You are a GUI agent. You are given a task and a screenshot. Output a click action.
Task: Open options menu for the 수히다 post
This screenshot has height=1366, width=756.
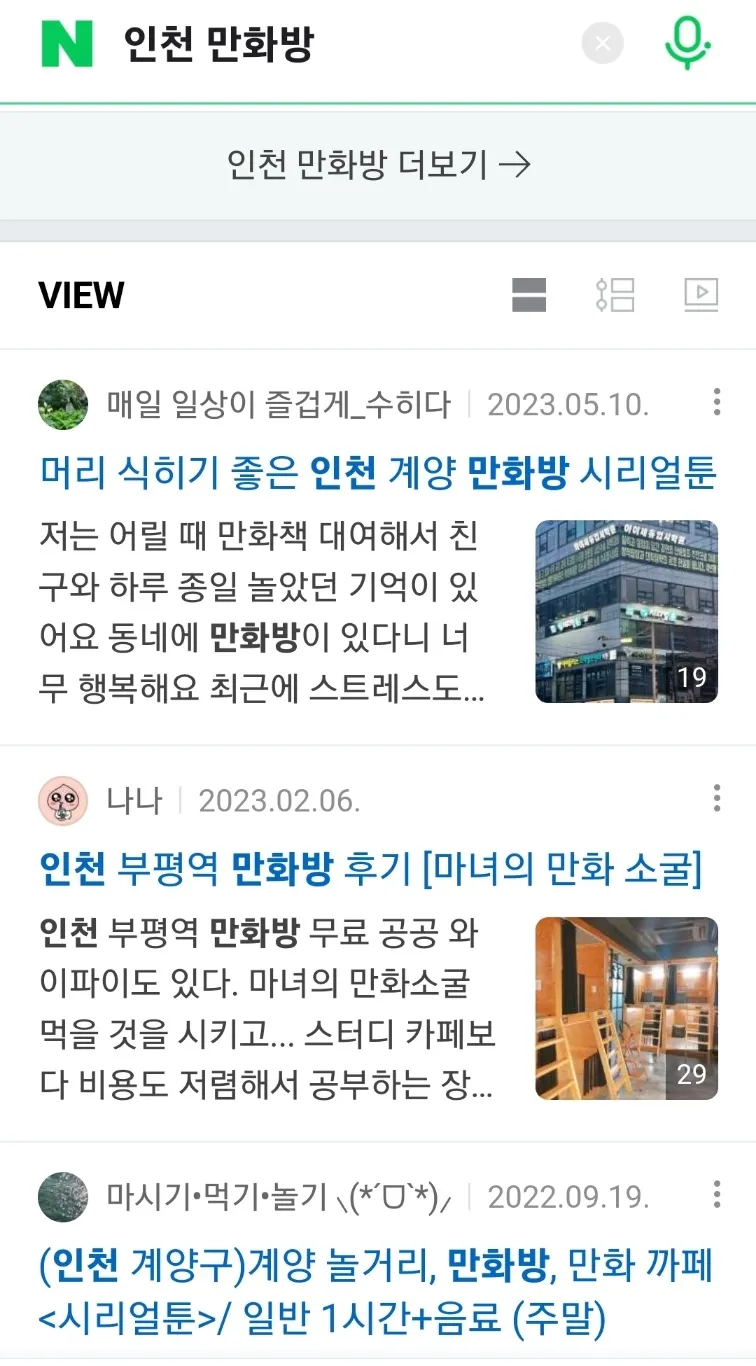[x=716, y=402]
